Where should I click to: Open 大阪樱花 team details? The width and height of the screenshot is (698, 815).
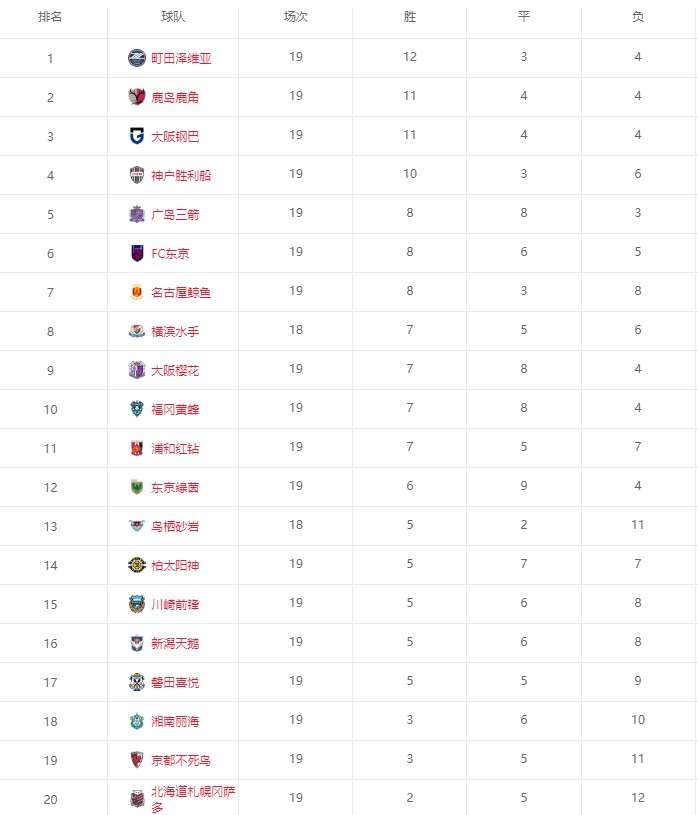175,370
